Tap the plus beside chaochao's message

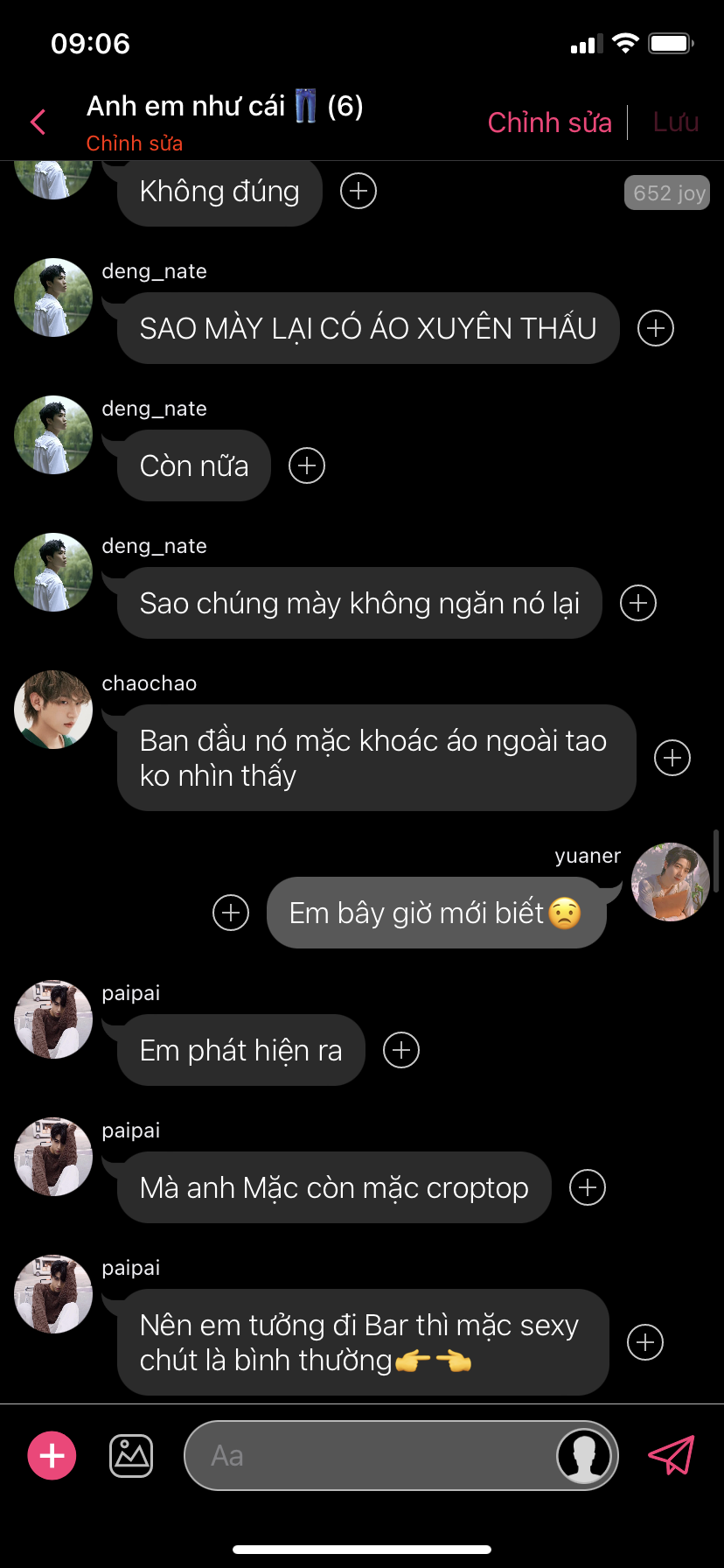672,758
